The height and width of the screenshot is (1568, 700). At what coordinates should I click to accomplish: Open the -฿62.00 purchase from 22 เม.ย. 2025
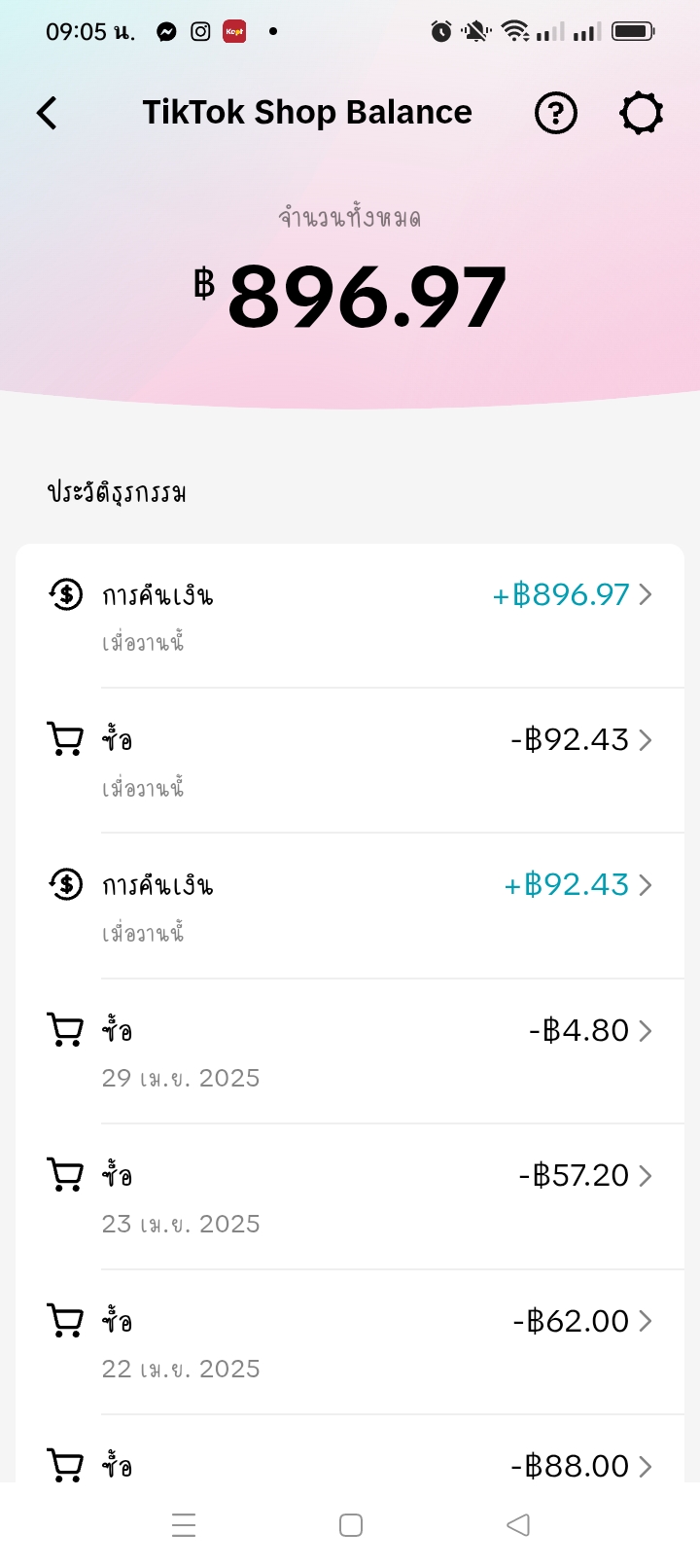click(350, 1342)
